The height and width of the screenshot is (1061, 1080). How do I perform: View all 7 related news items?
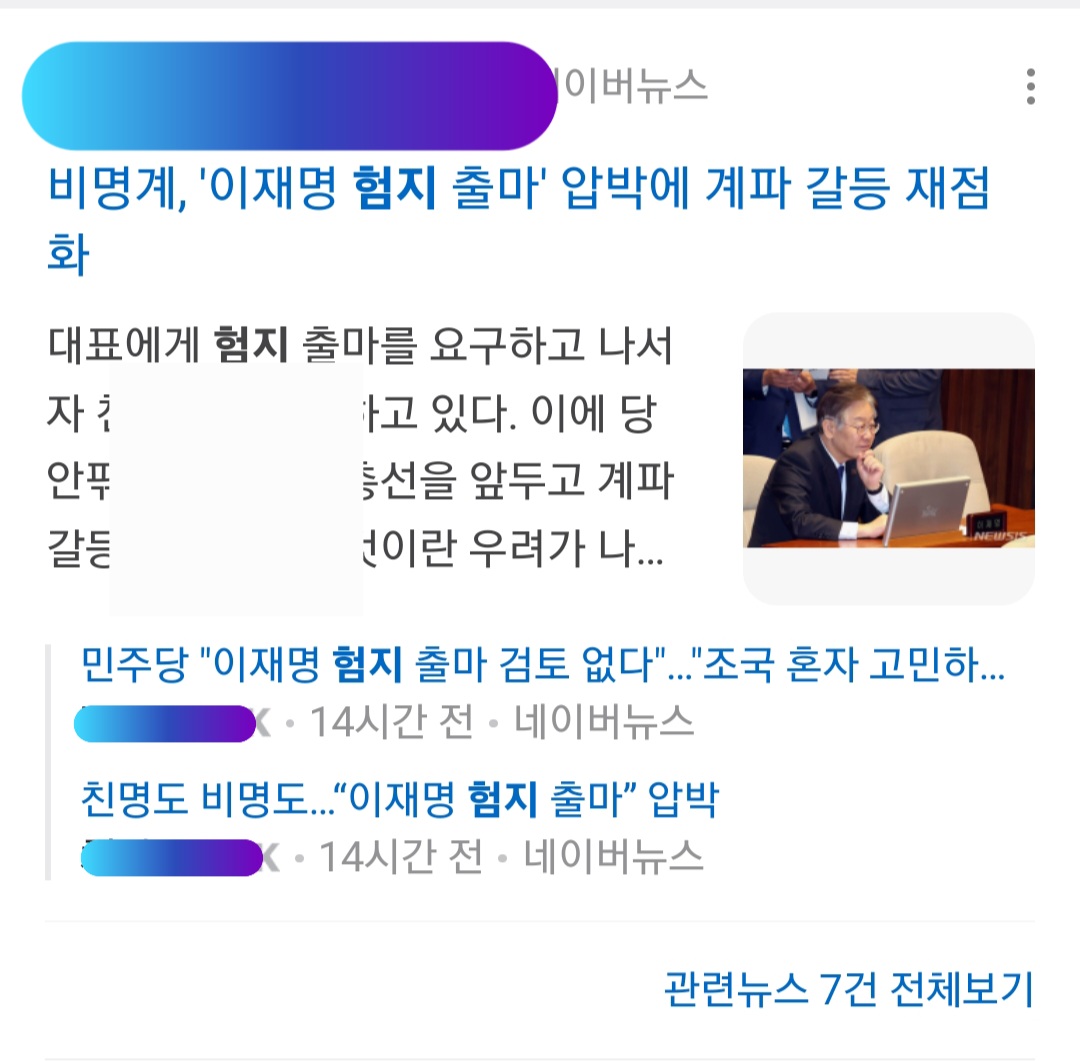coord(848,989)
